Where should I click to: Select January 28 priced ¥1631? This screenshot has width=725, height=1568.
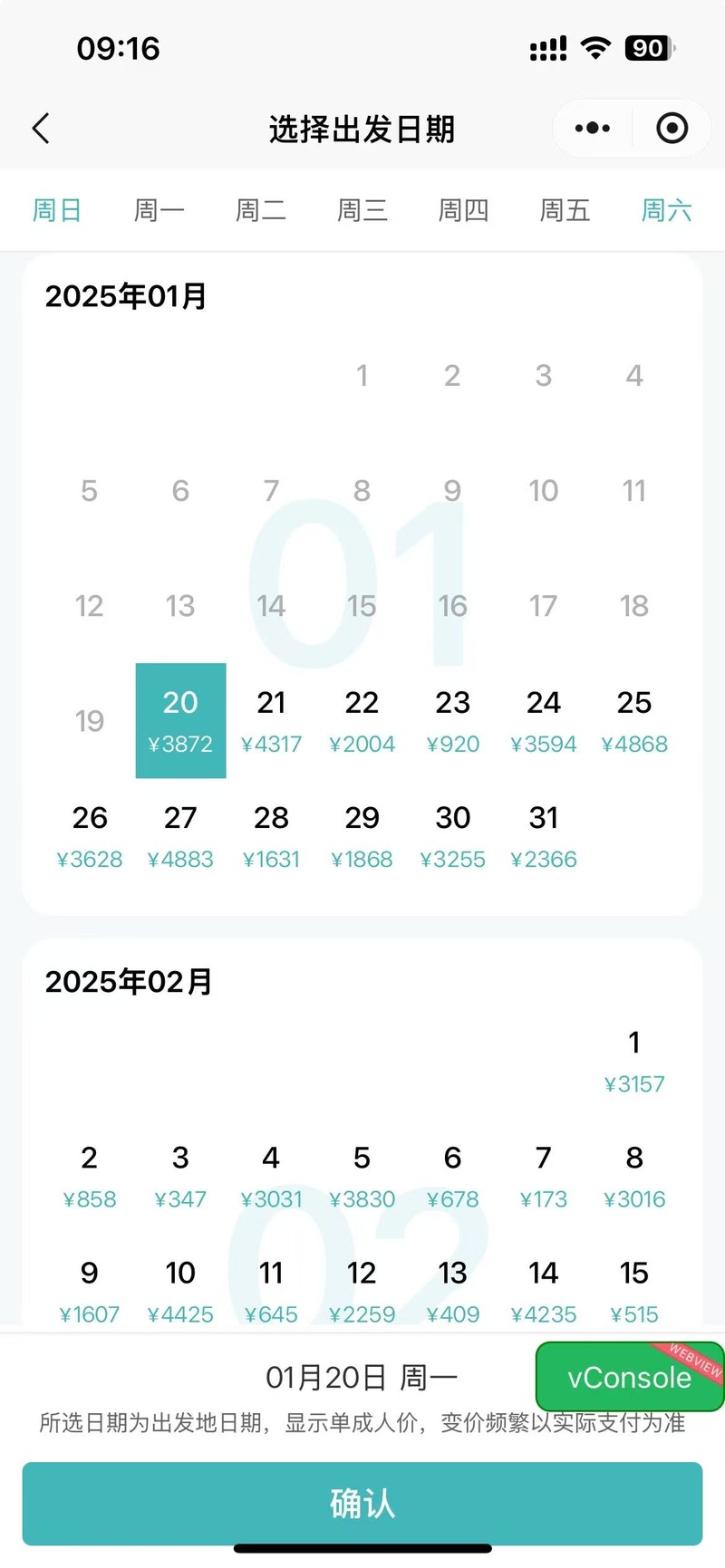click(271, 836)
